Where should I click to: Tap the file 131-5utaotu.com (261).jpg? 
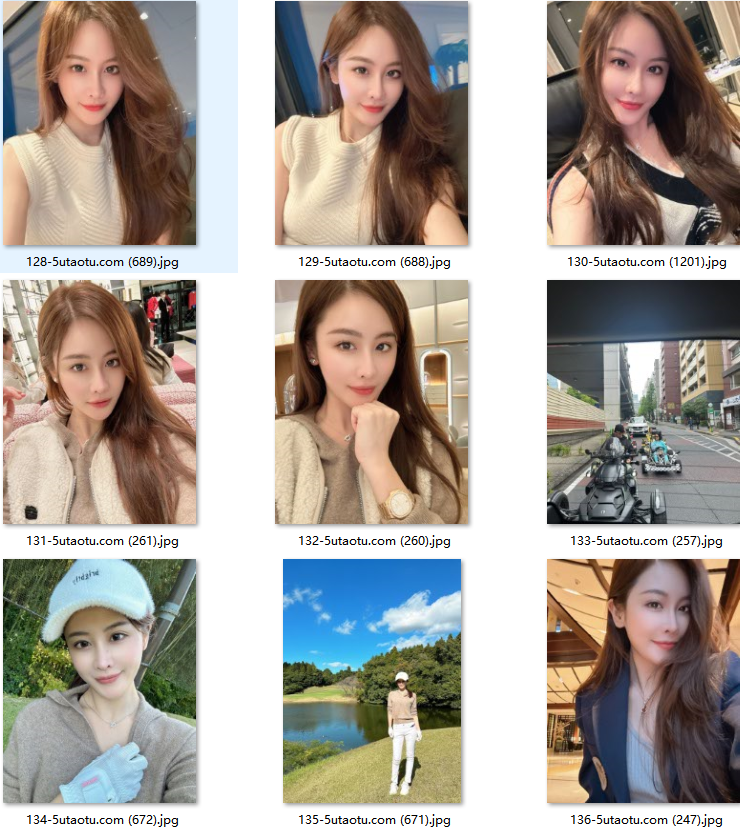[x=100, y=402]
